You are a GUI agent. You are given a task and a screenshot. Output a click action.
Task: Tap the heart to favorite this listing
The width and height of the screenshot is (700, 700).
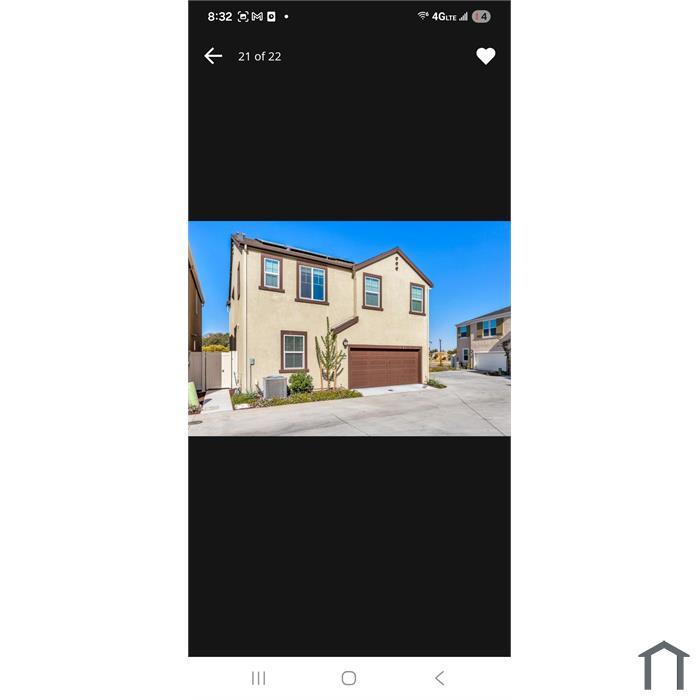485,57
